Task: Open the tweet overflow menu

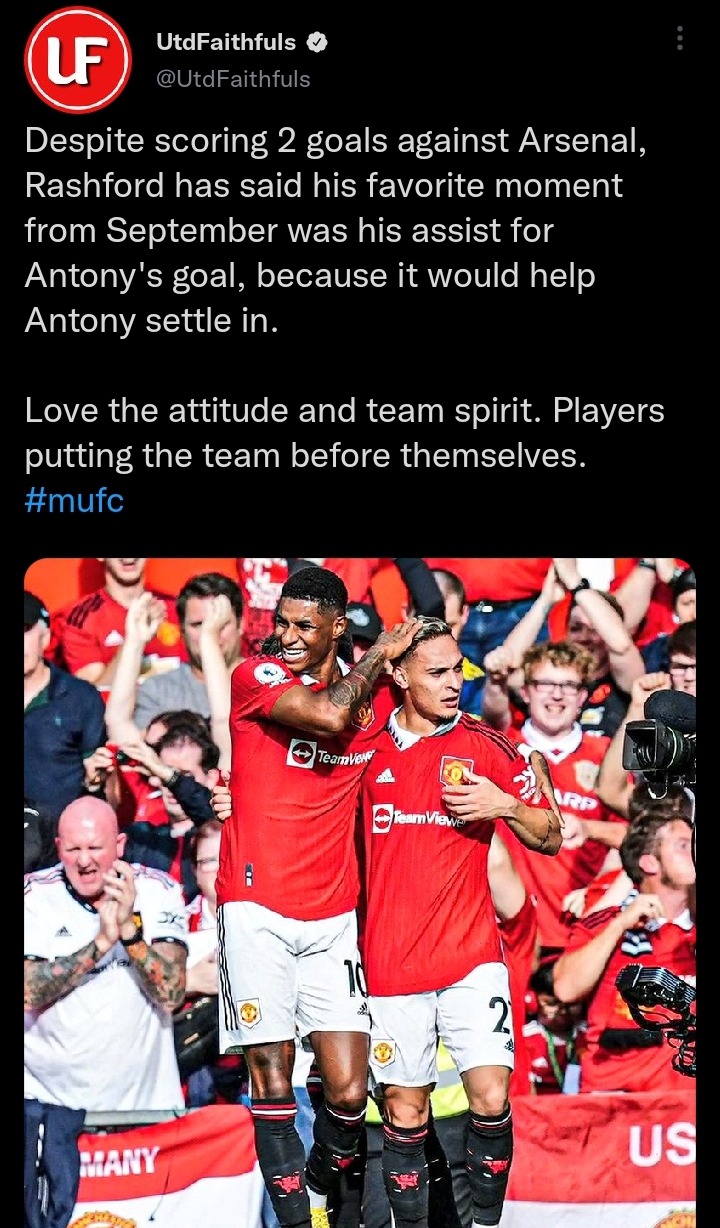Action: point(680,39)
